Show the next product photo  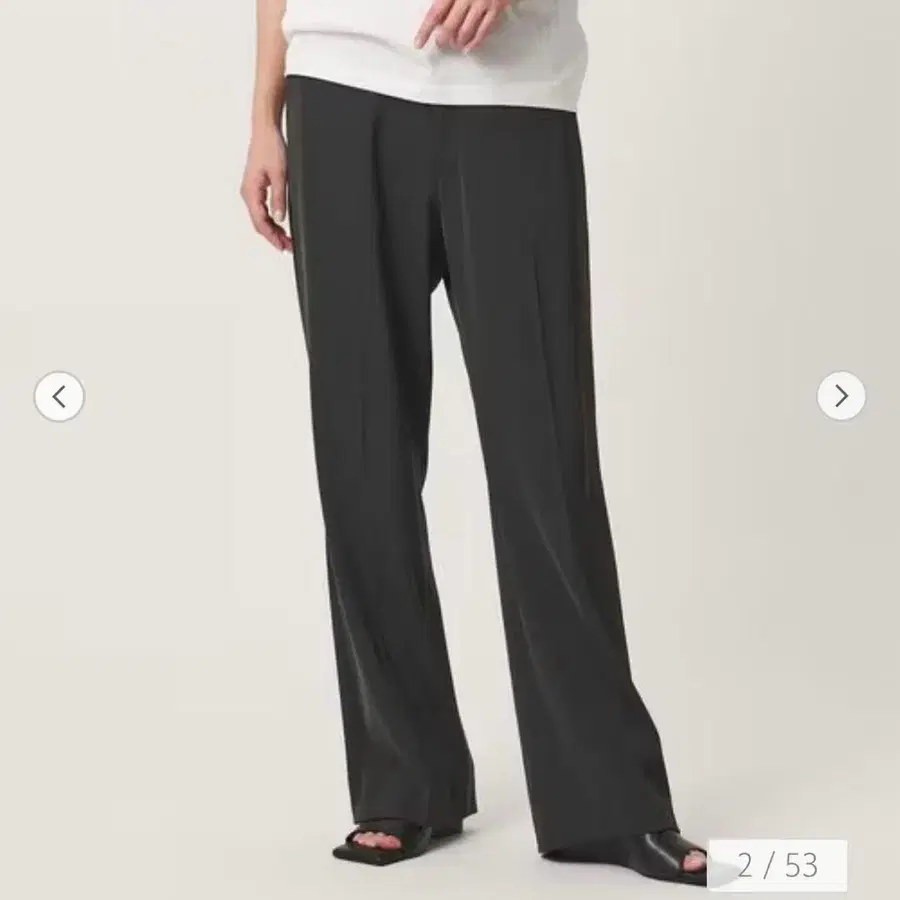coord(841,395)
